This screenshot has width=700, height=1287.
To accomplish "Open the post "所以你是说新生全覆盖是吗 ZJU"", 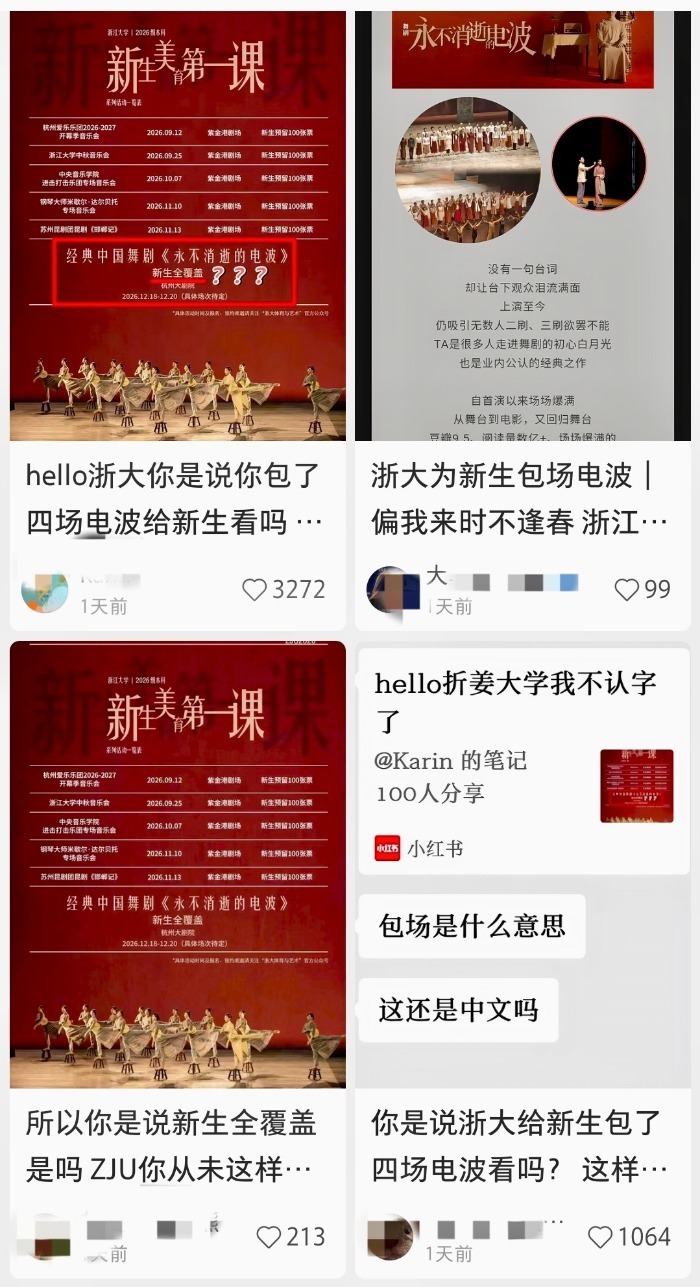I will [x=171, y=1146].
